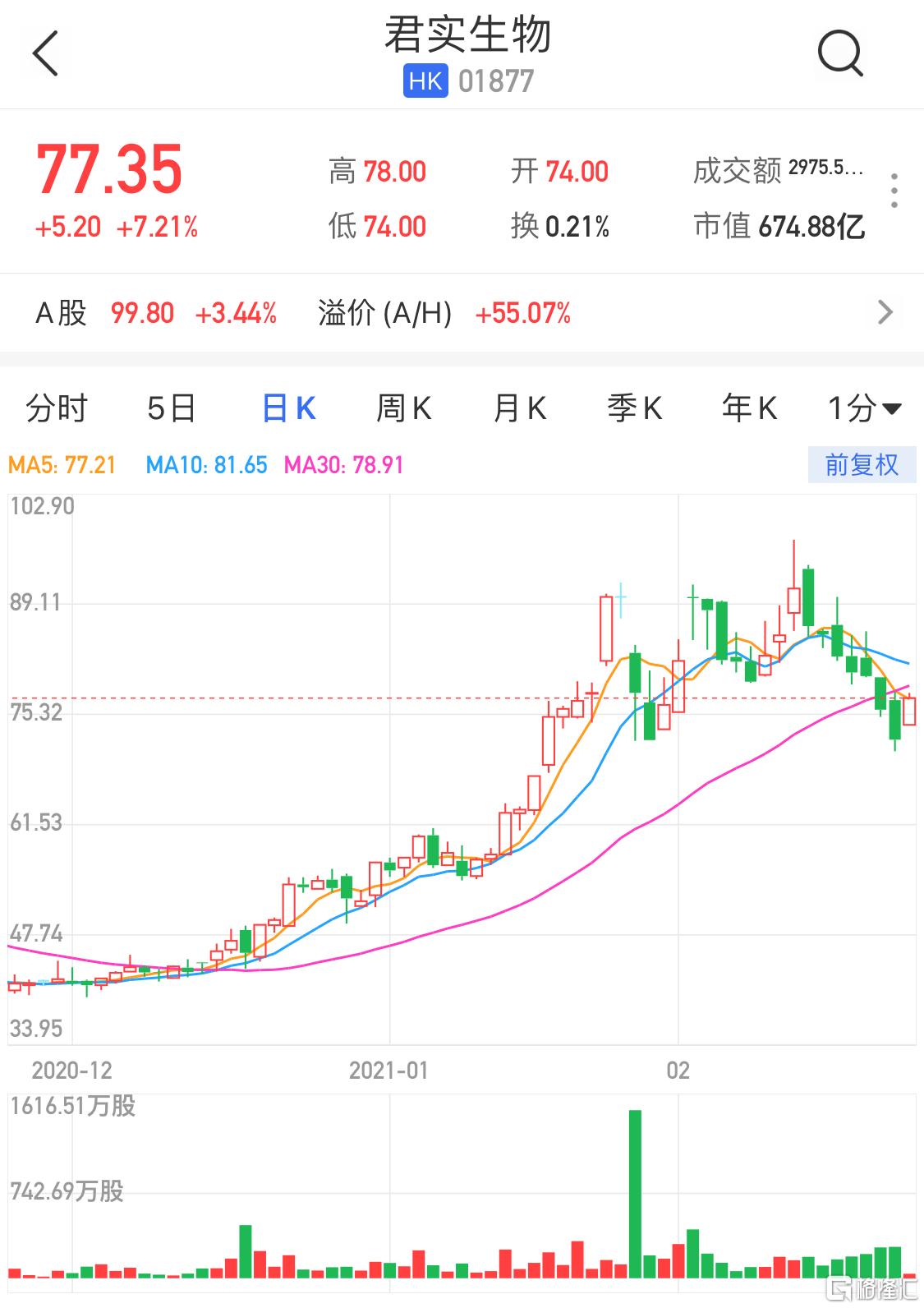Image resolution: width=924 pixels, height=1308 pixels.
Task: Switch to the 周K chart tab
Action: tap(403, 408)
